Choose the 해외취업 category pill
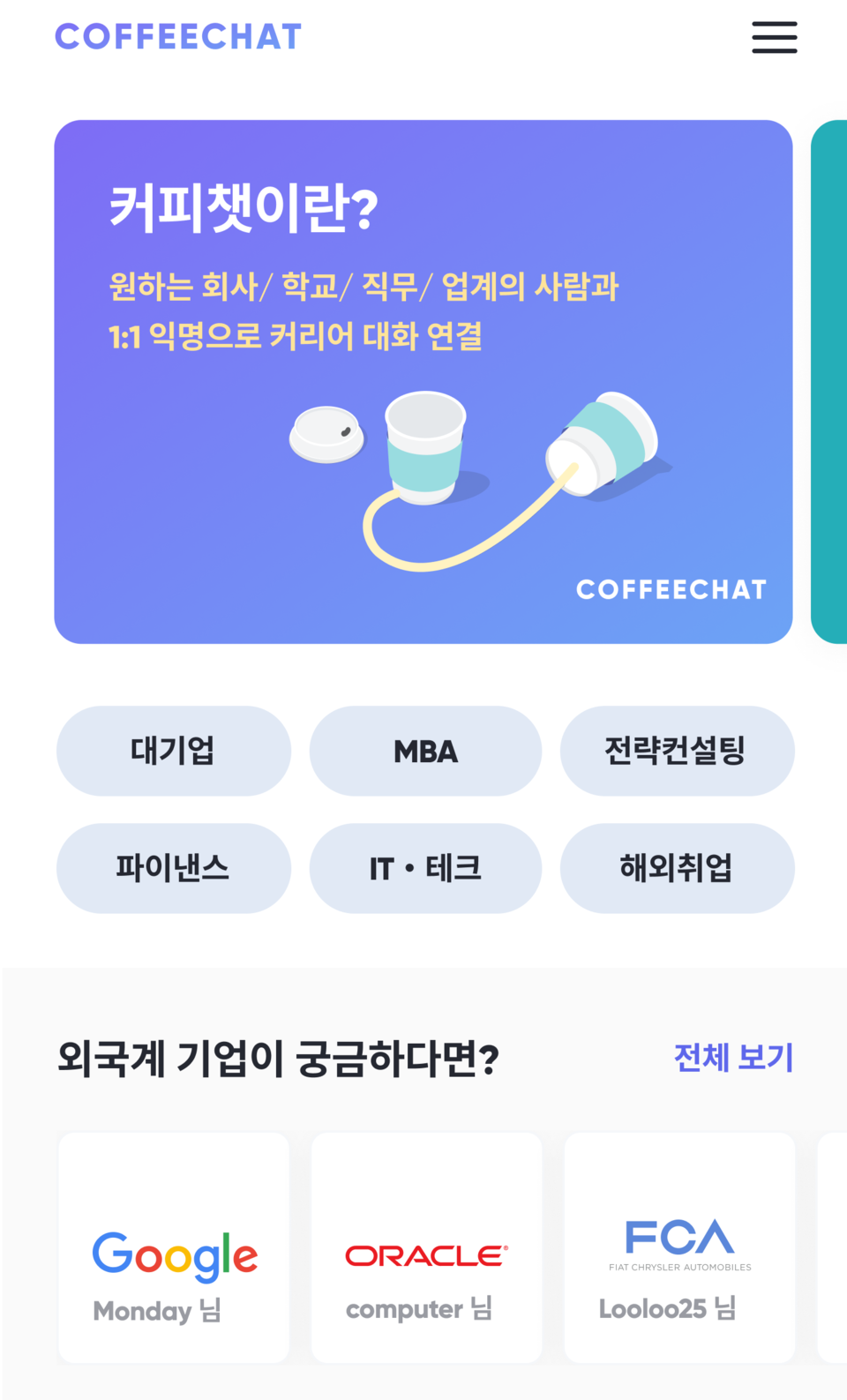The height and width of the screenshot is (1400, 847). (x=677, y=868)
